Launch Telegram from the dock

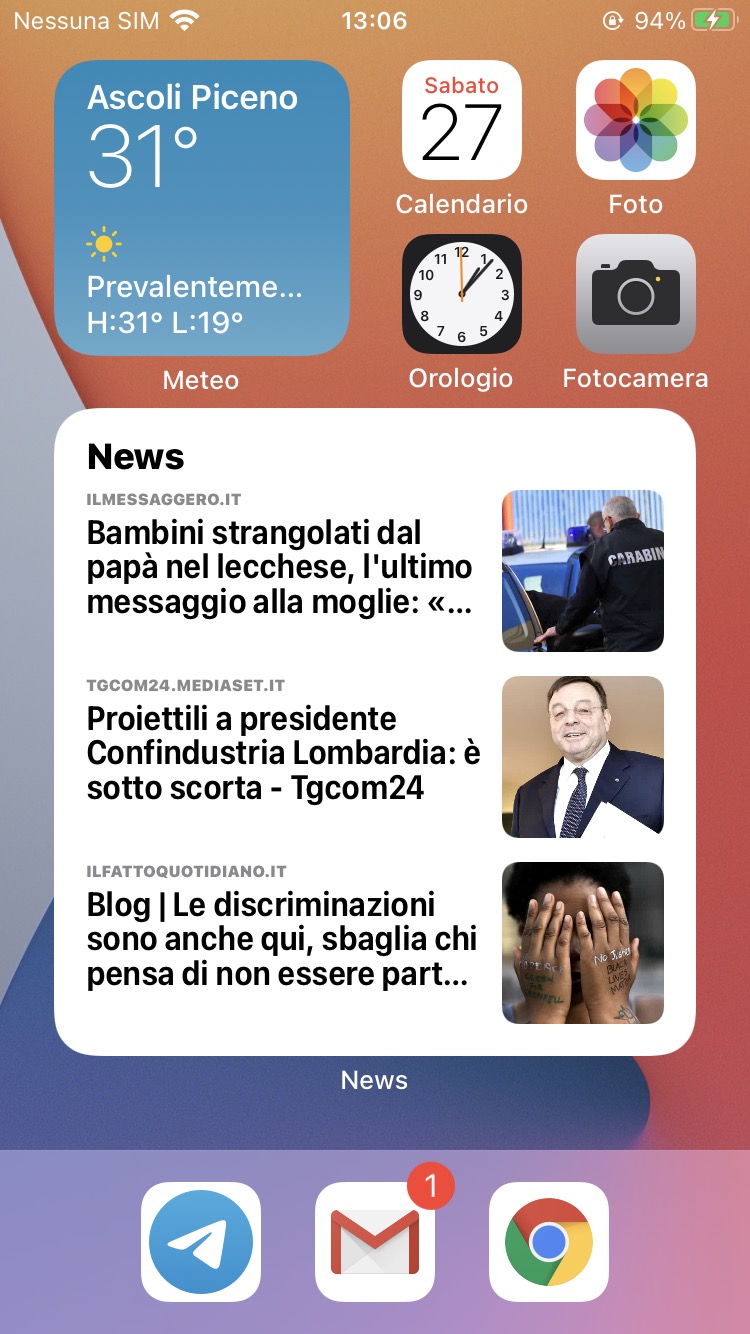(x=201, y=1242)
